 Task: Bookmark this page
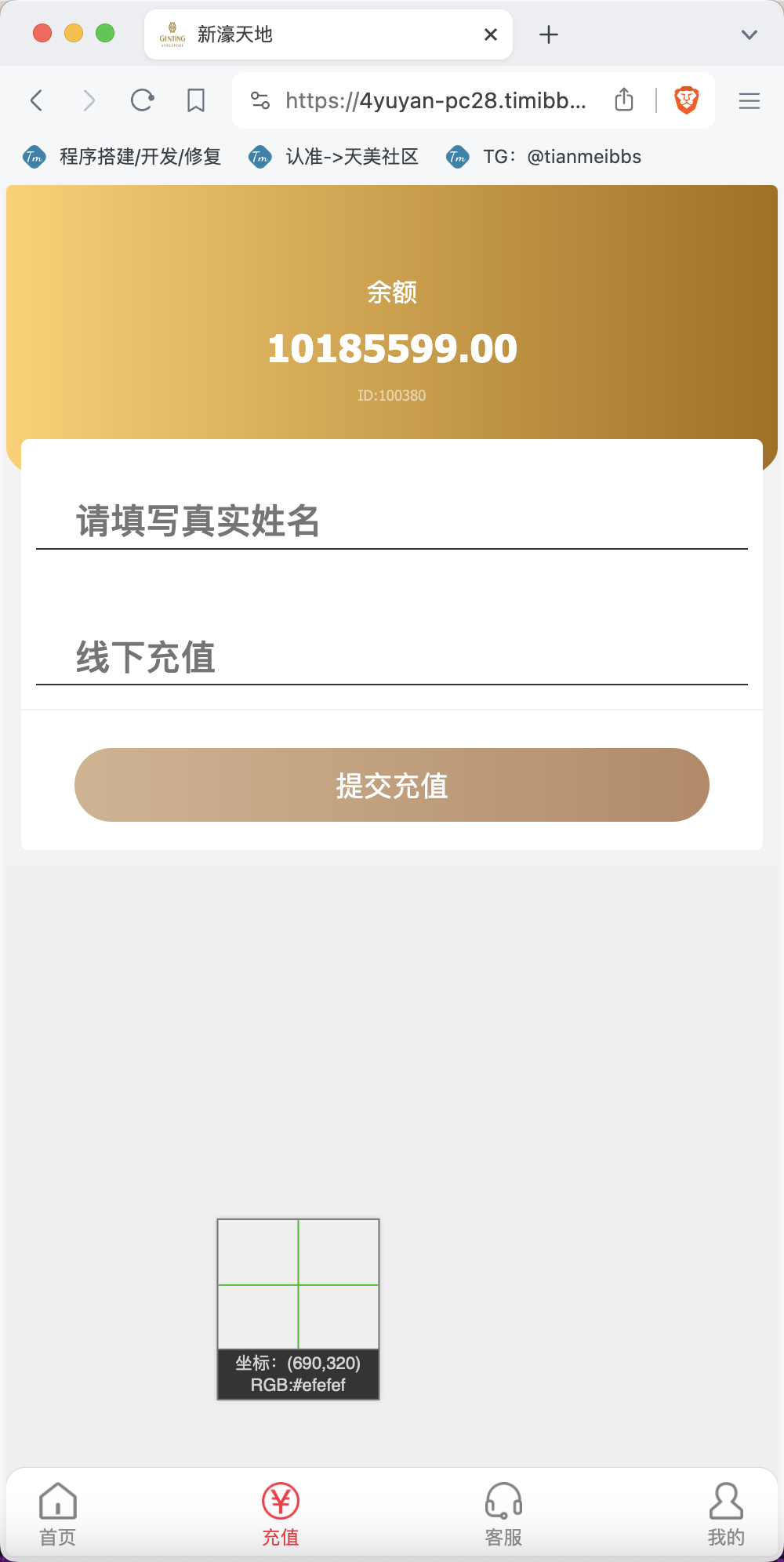196,100
